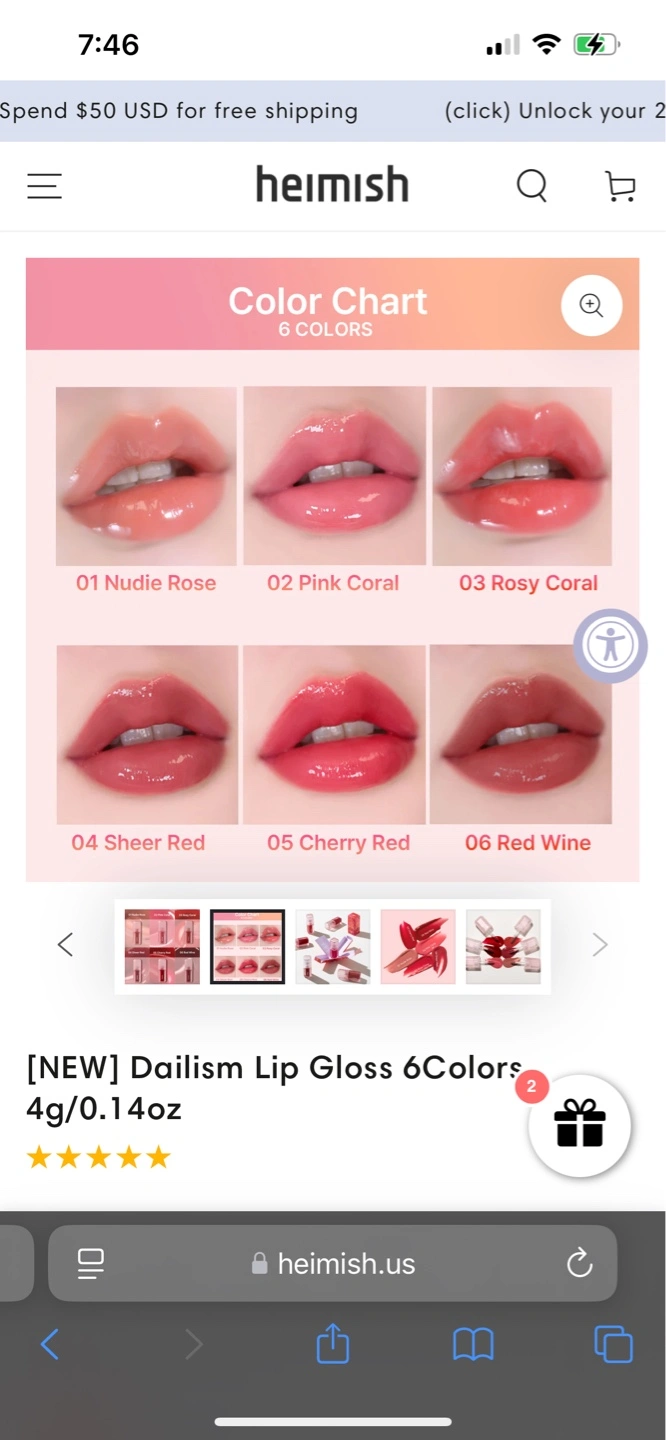Open the page settings reader menu

[91, 1264]
